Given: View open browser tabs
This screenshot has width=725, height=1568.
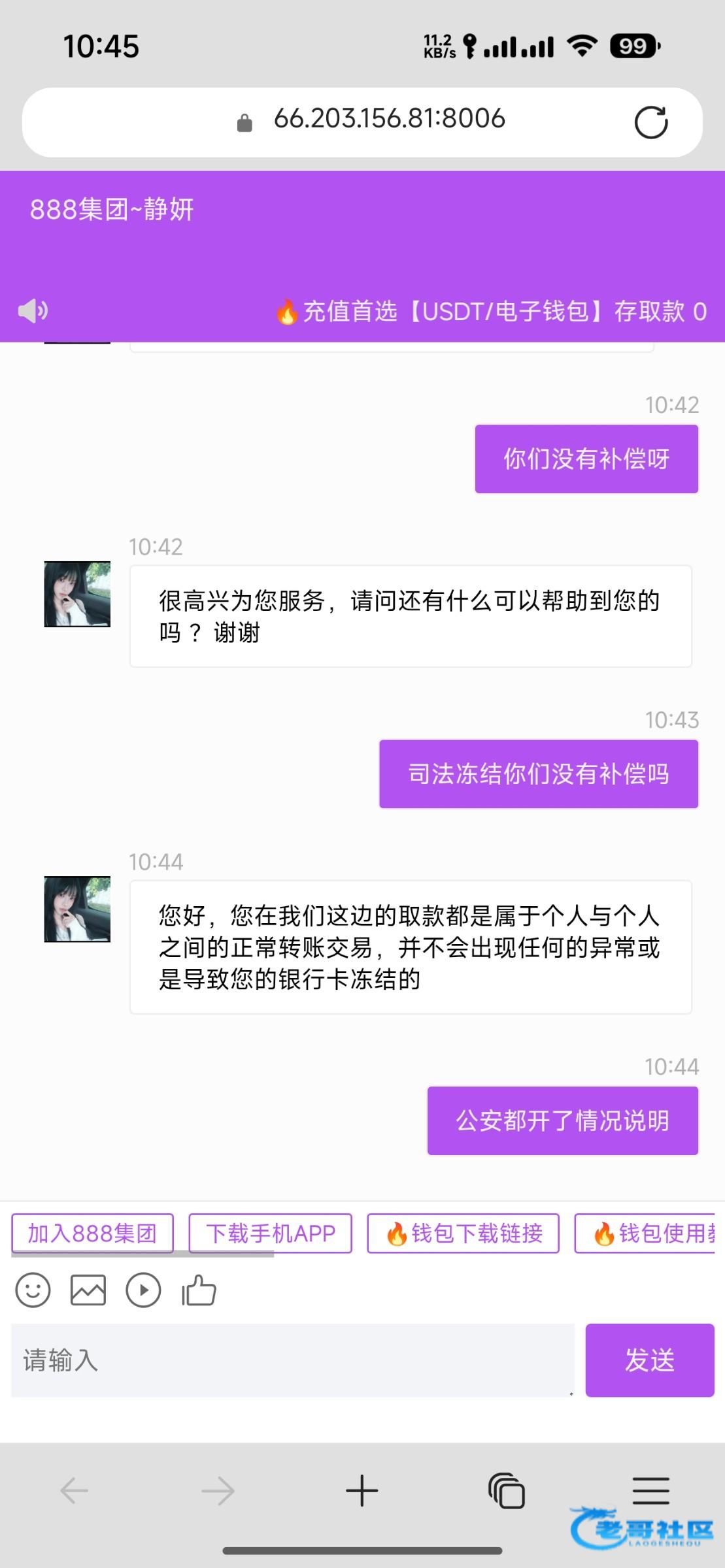Looking at the screenshot, I should [x=506, y=1491].
